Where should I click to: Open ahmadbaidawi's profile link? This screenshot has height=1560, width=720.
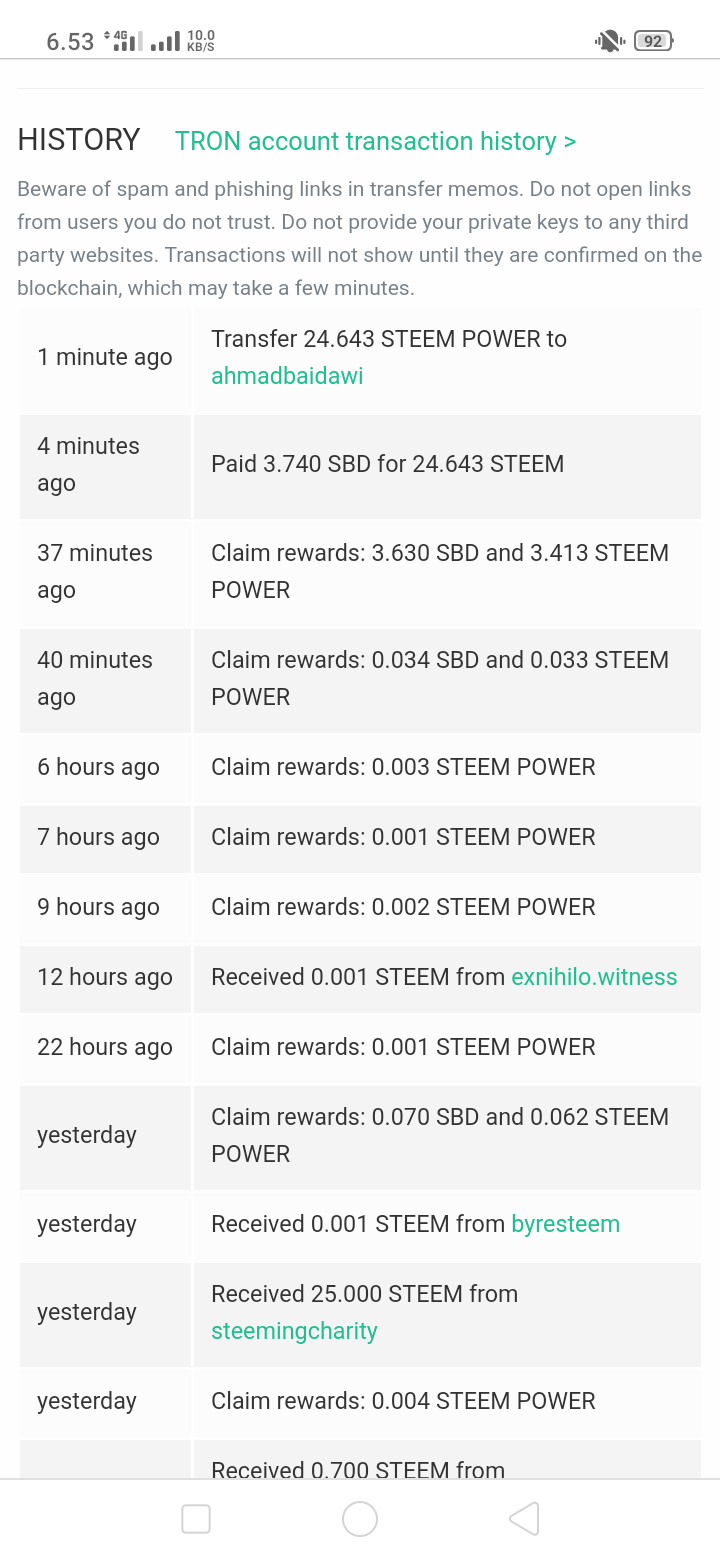287,376
